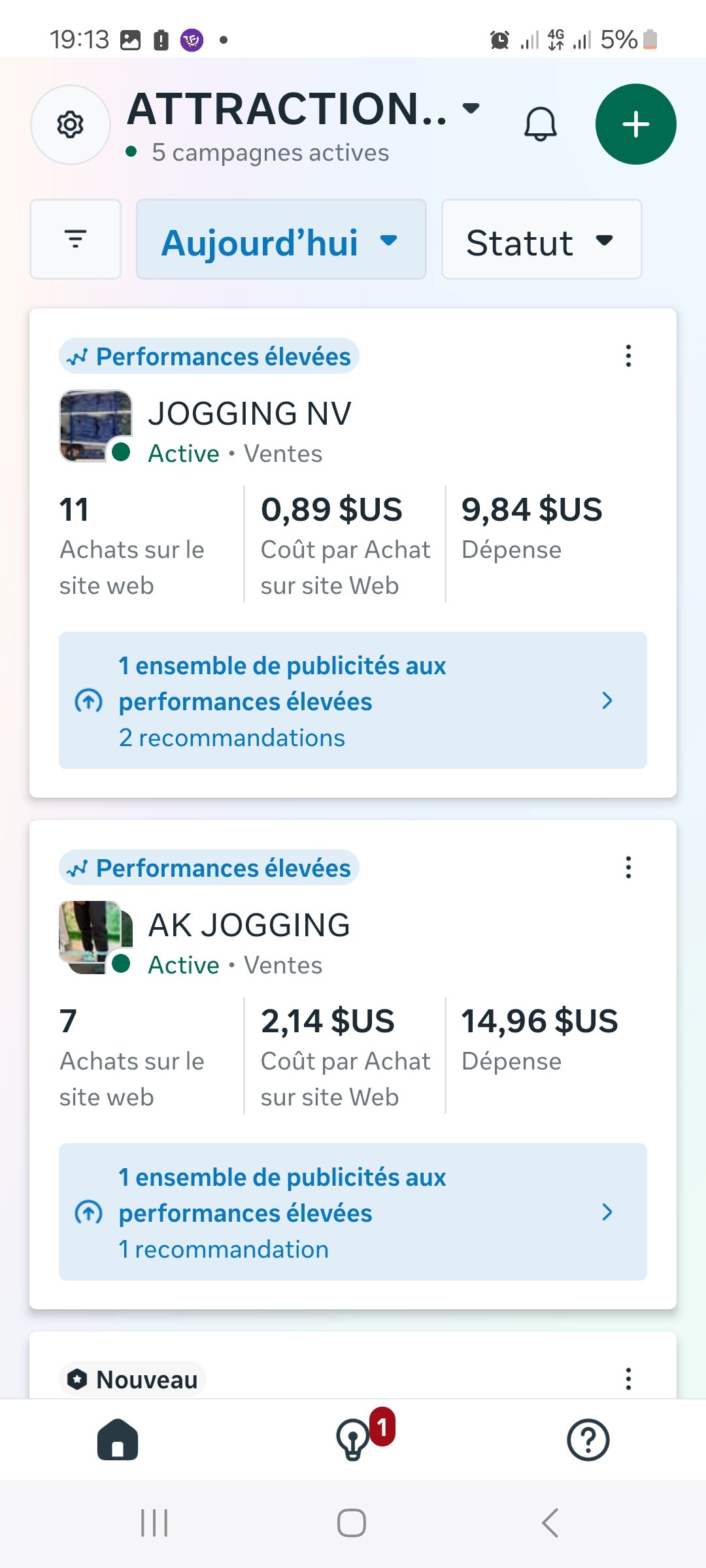
Task: Create a new campaign with the plus button
Action: pos(635,124)
